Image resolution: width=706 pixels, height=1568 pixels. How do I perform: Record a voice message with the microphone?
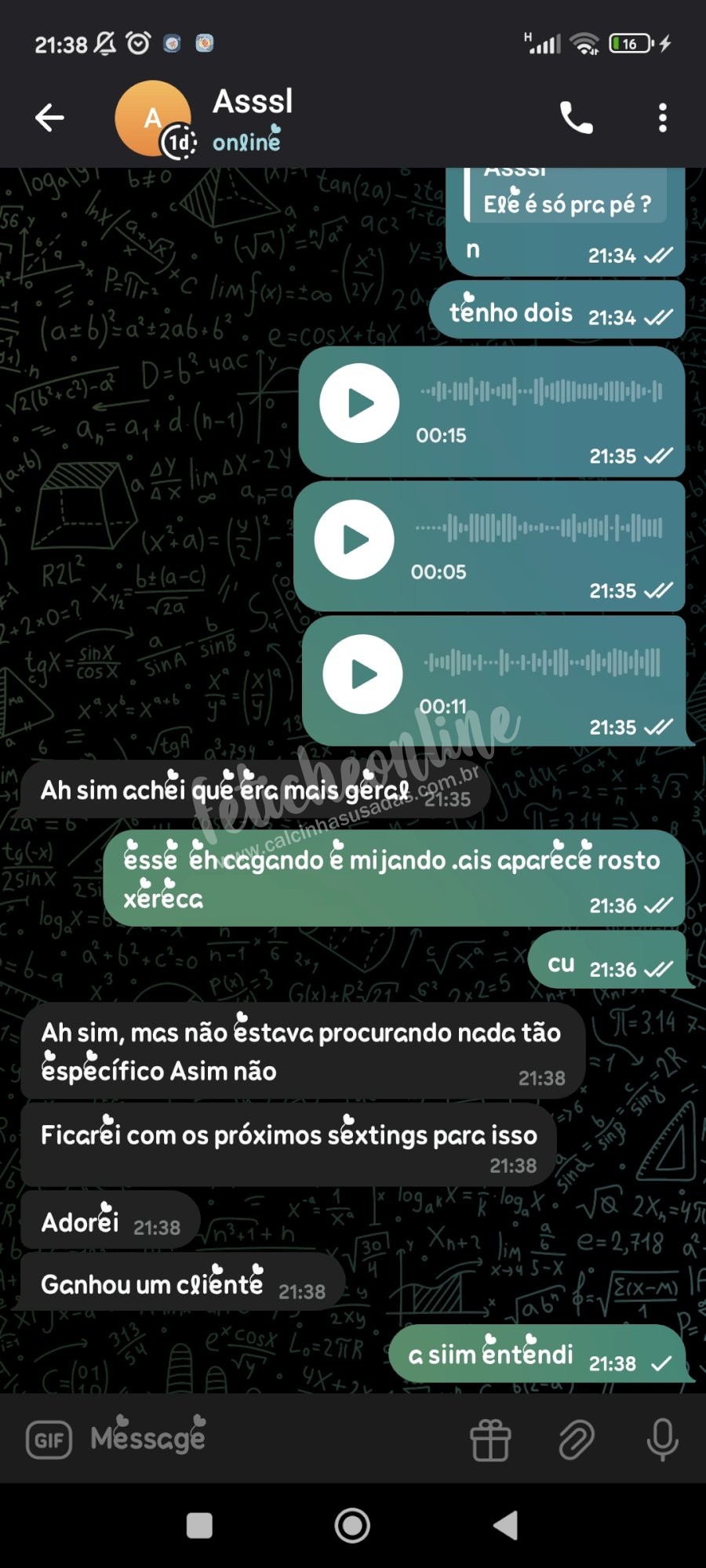[662, 1439]
